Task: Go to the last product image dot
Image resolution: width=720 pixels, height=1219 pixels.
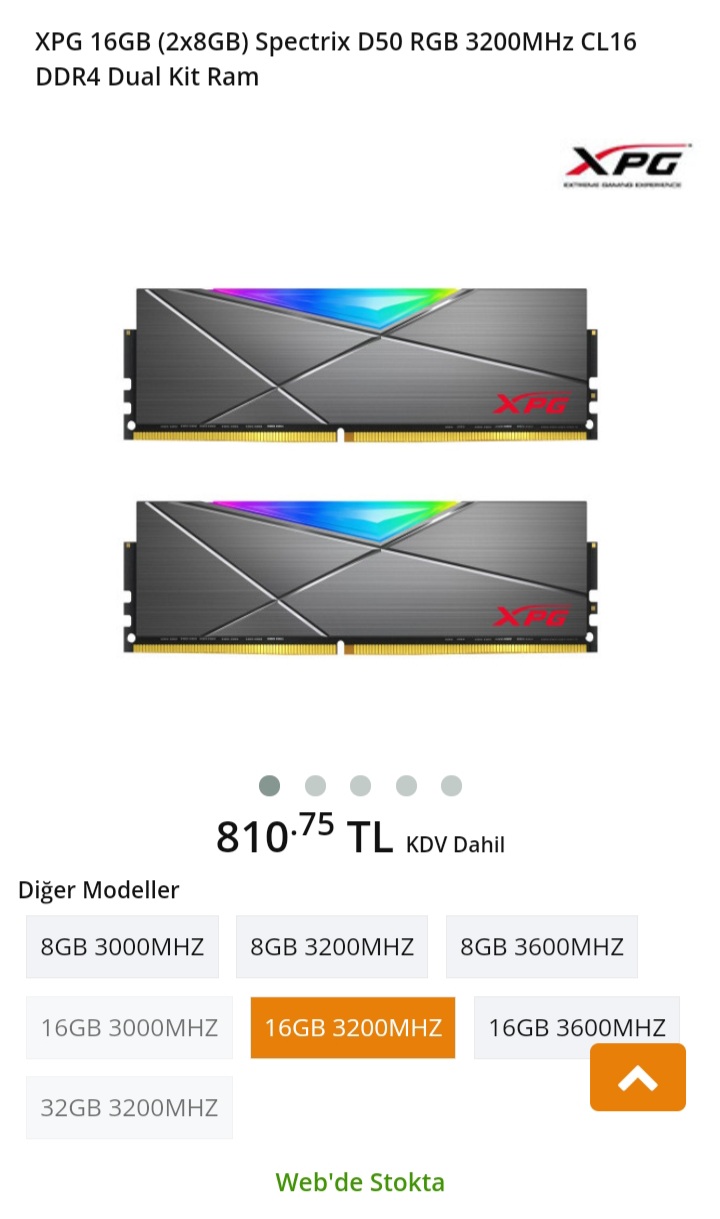Action: 451,785
